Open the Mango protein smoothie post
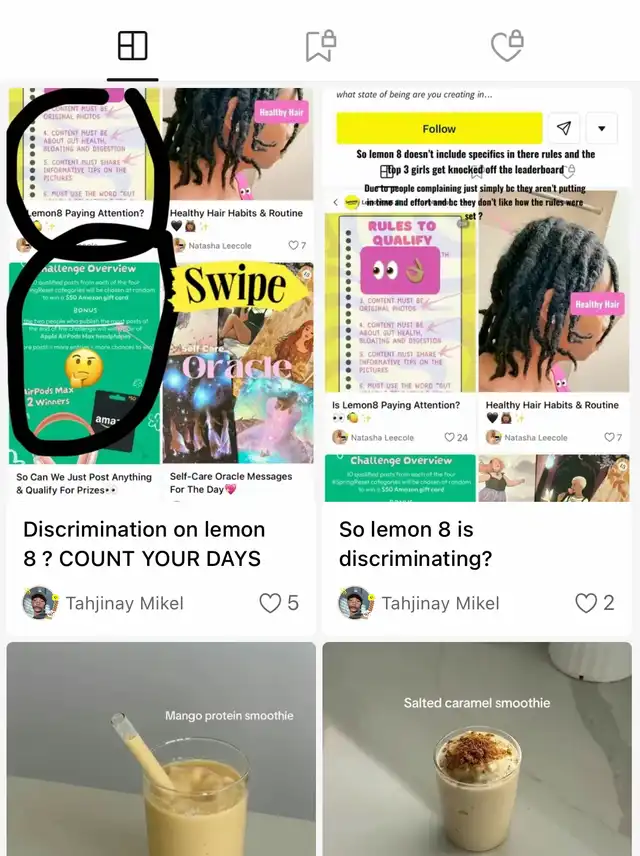Image resolution: width=640 pixels, height=856 pixels. click(x=160, y=750)
